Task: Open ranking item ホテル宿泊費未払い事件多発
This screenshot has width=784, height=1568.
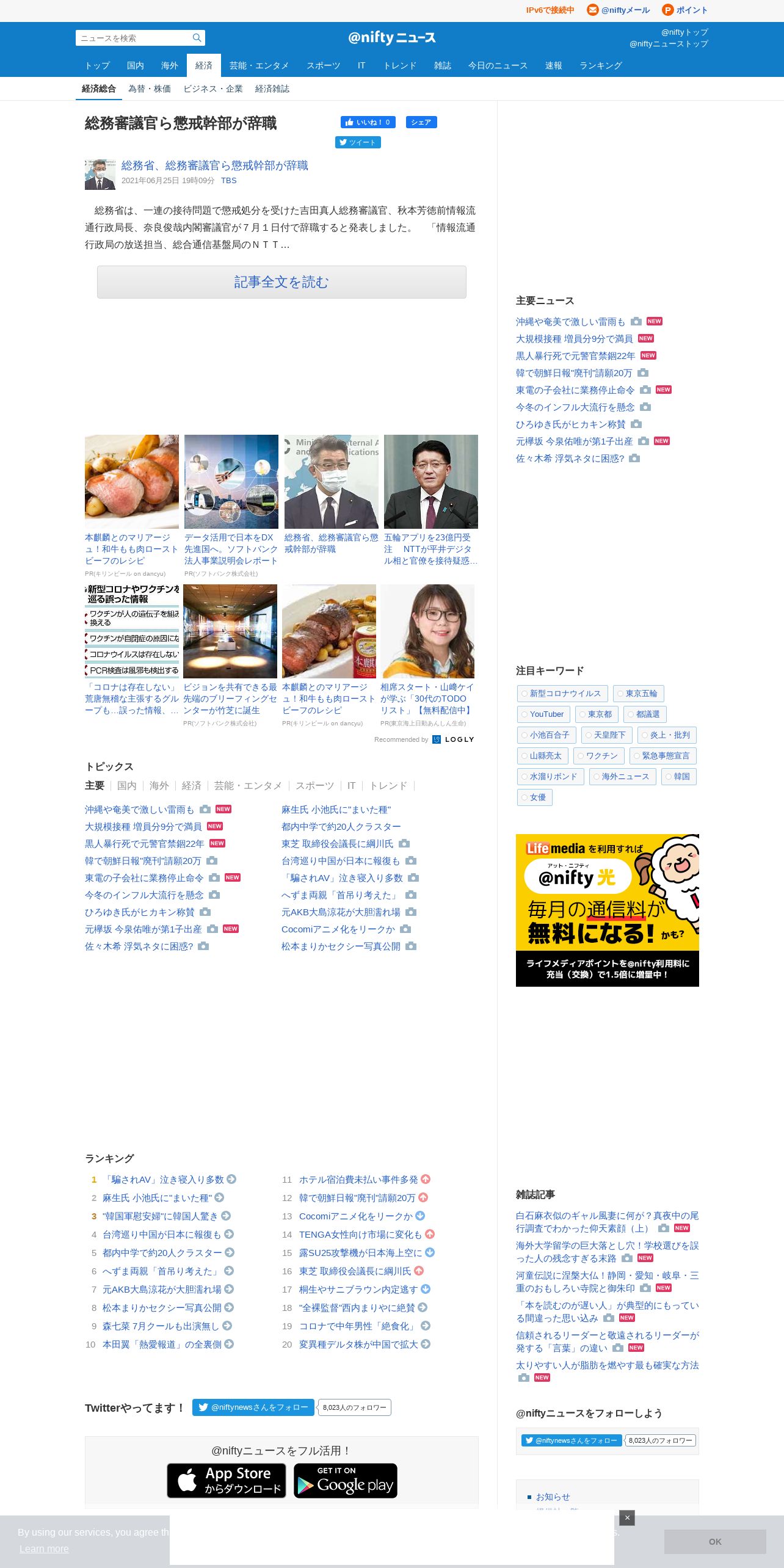Action: tap(358, 1180)
